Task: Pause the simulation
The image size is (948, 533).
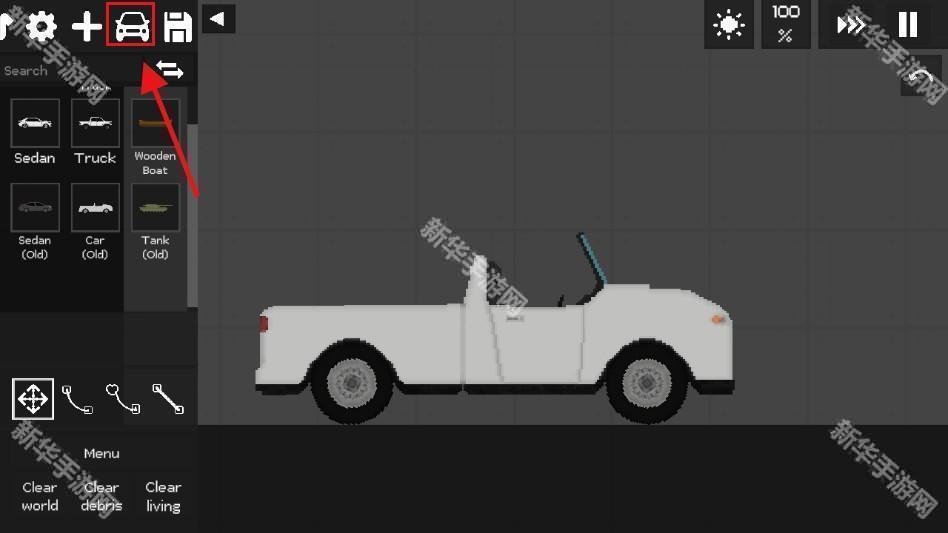Action: [908, 24]
